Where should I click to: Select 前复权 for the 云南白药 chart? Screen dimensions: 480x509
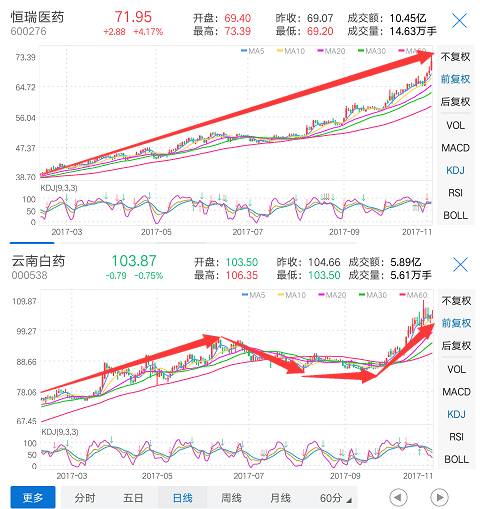(x=456, y=323)
